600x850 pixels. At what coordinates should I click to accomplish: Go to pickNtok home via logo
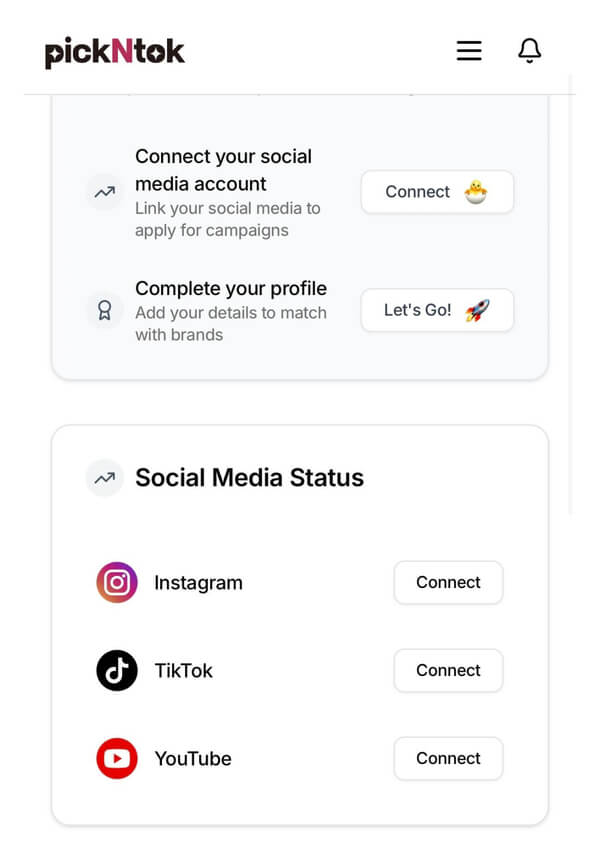pyautogui.click(x=115, y=52)
